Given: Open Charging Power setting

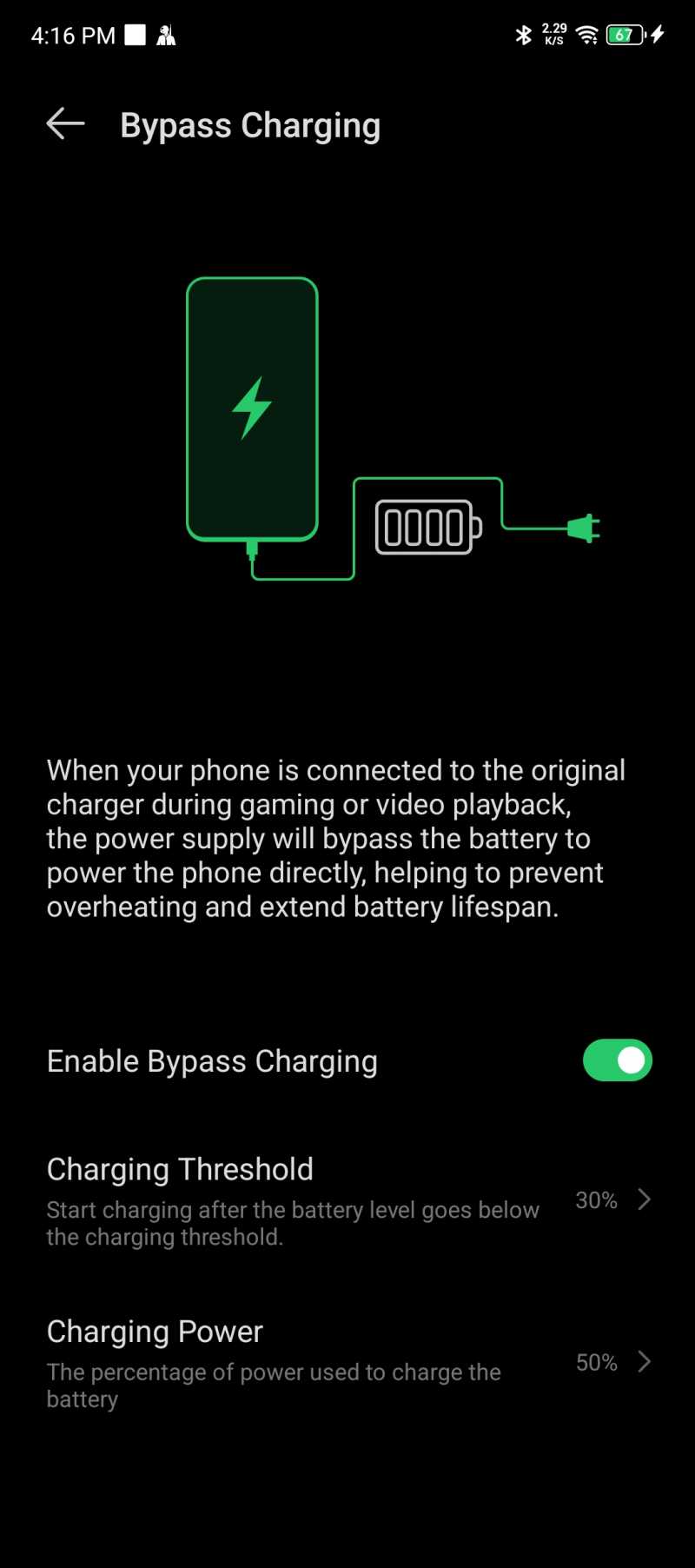Looking at the screenshot, I should 347,1362.
